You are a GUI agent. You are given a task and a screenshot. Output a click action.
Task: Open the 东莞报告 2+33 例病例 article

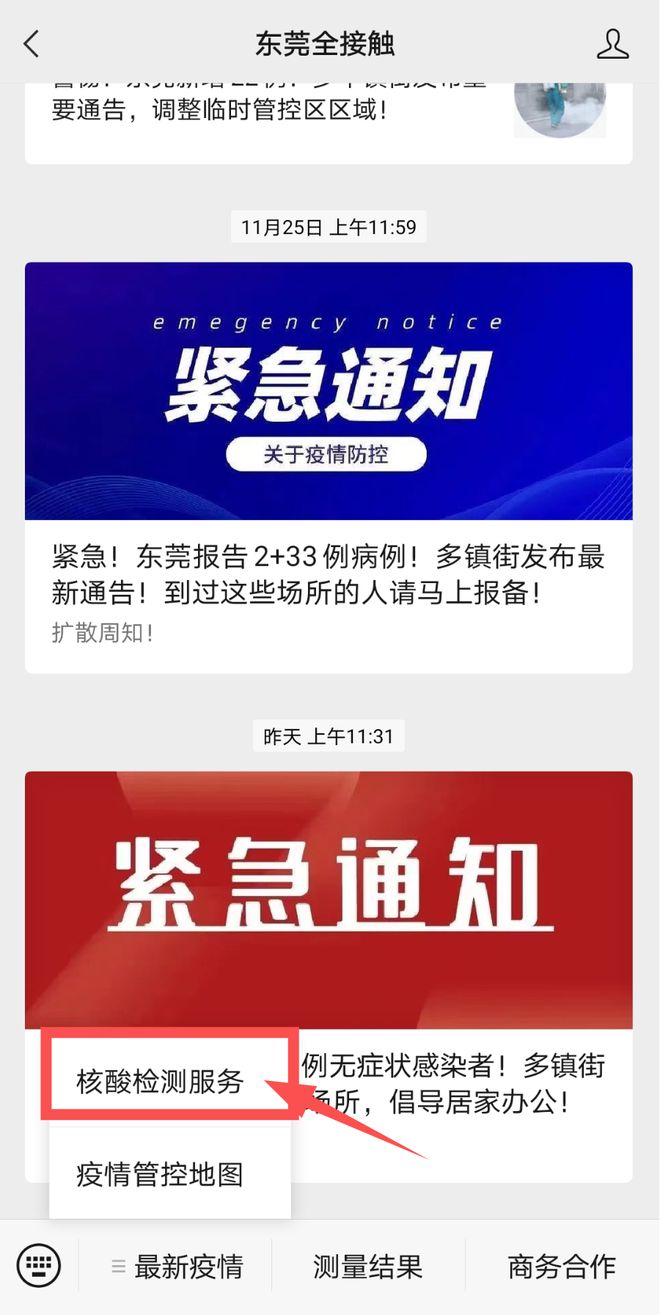point(329,467)
